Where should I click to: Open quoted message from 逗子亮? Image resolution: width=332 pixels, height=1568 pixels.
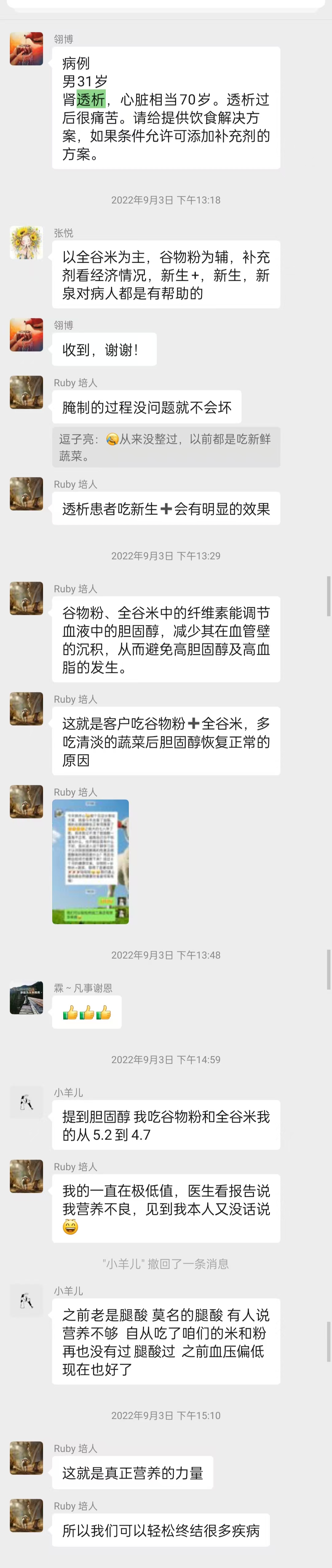click(165, 447)
